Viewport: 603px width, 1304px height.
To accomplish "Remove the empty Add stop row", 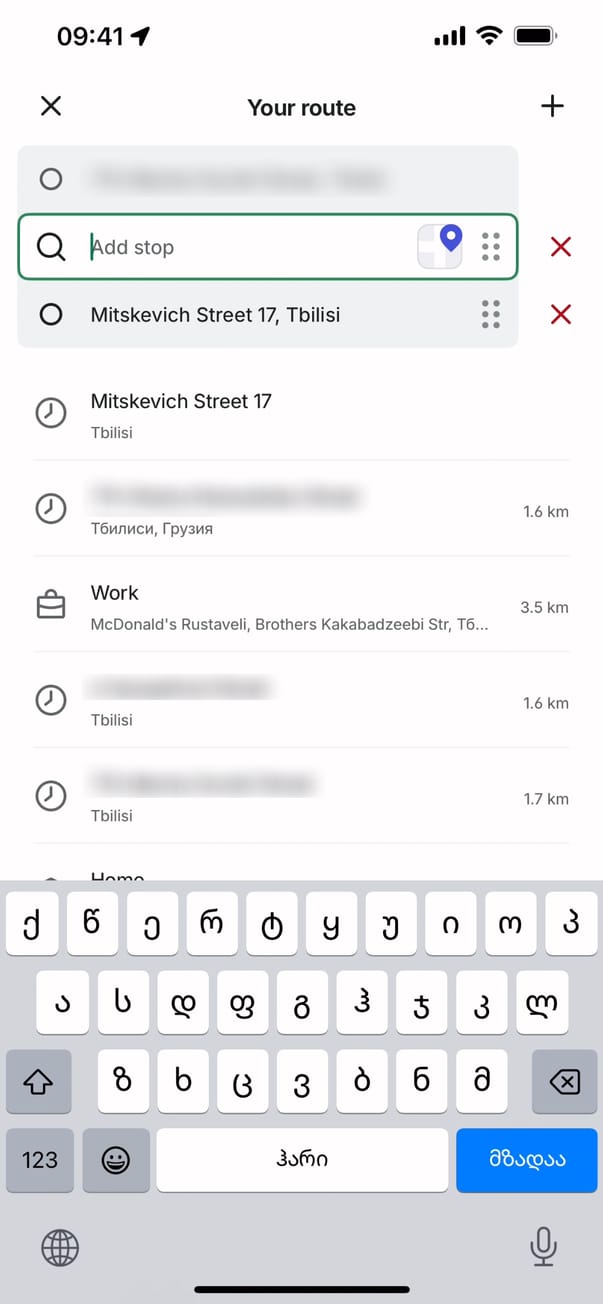I will coord(561,246).
